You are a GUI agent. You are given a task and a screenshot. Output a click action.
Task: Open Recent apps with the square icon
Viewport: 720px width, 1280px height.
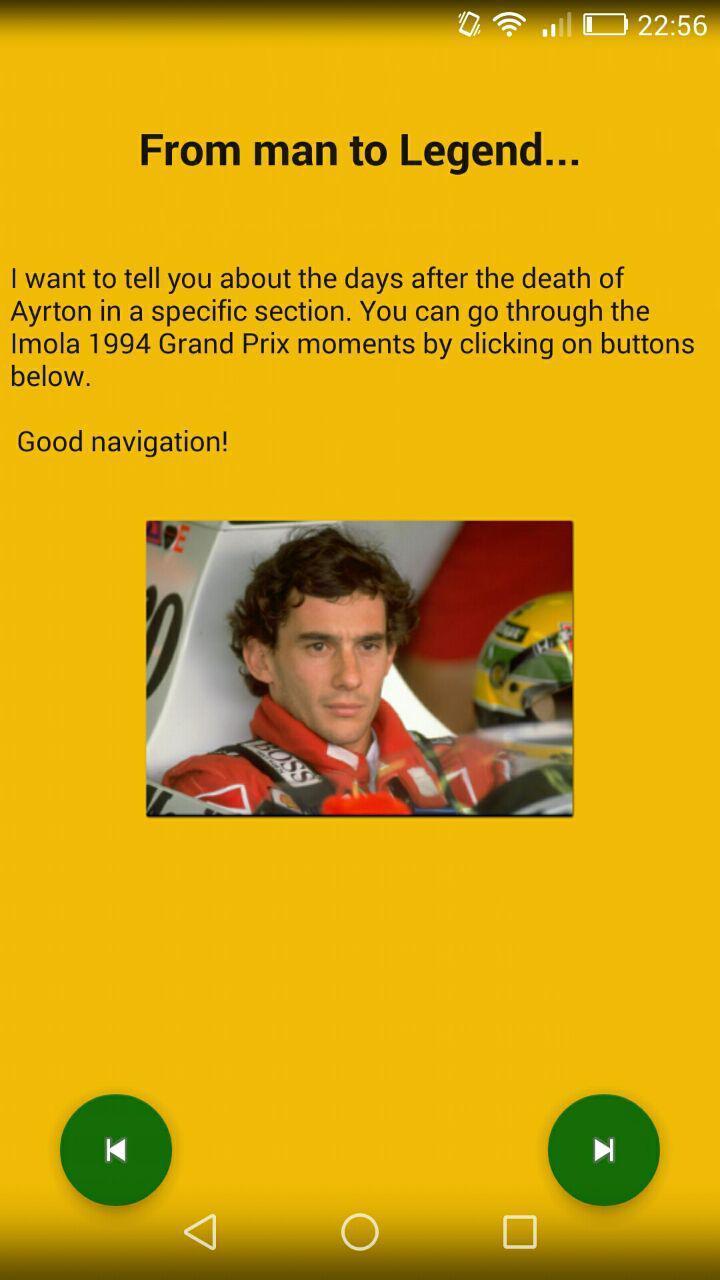click(x=518, y=1232)
